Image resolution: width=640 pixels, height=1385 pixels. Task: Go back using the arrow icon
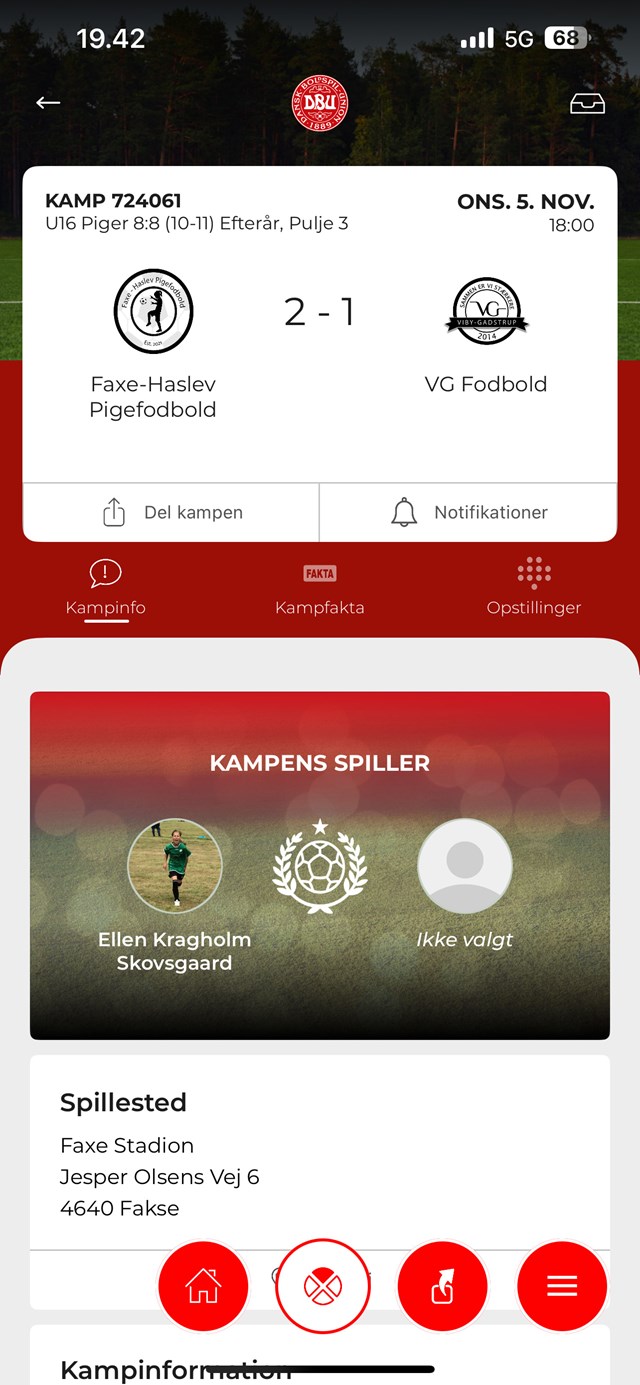tap(48, 102)
